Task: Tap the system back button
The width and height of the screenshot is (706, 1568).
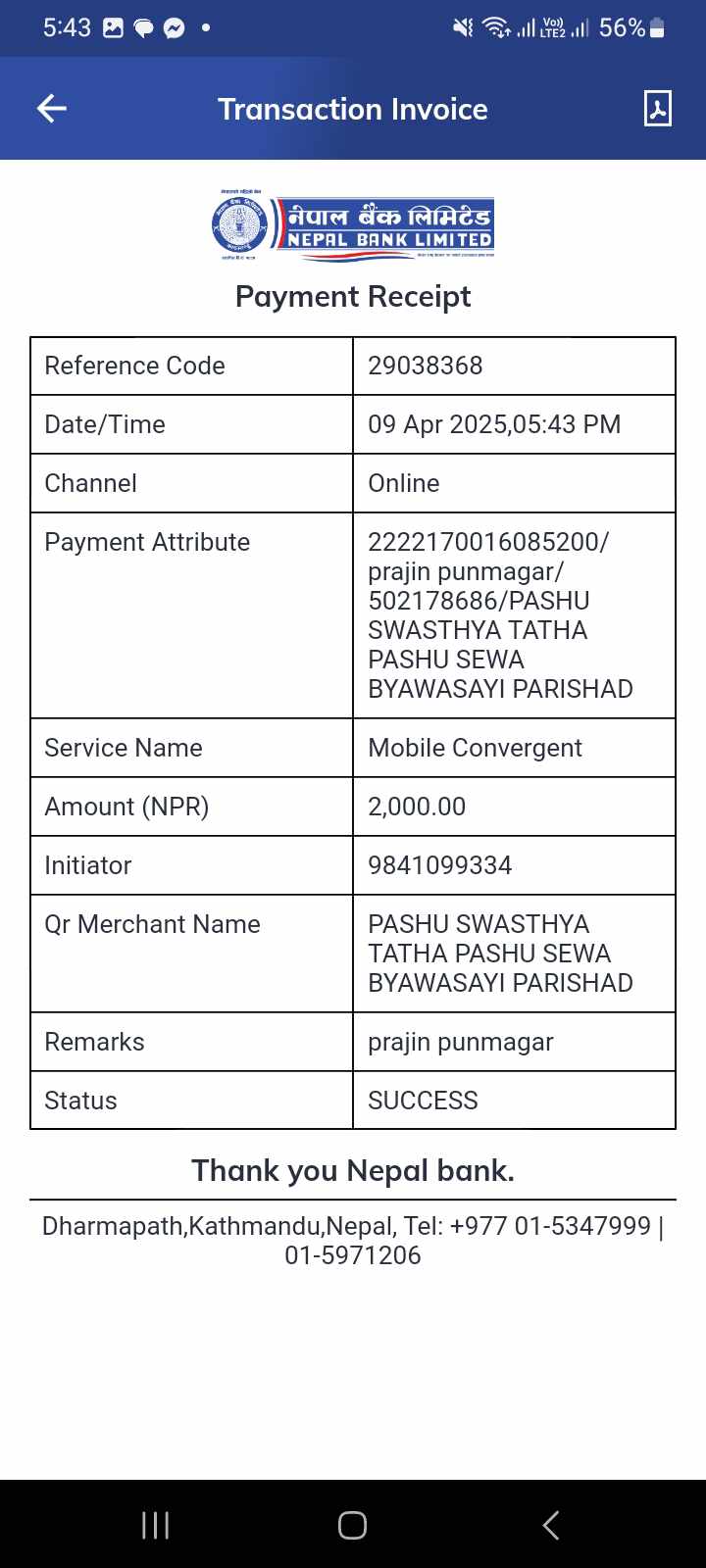Action: pyautogui.click(x=551, y=1525)
